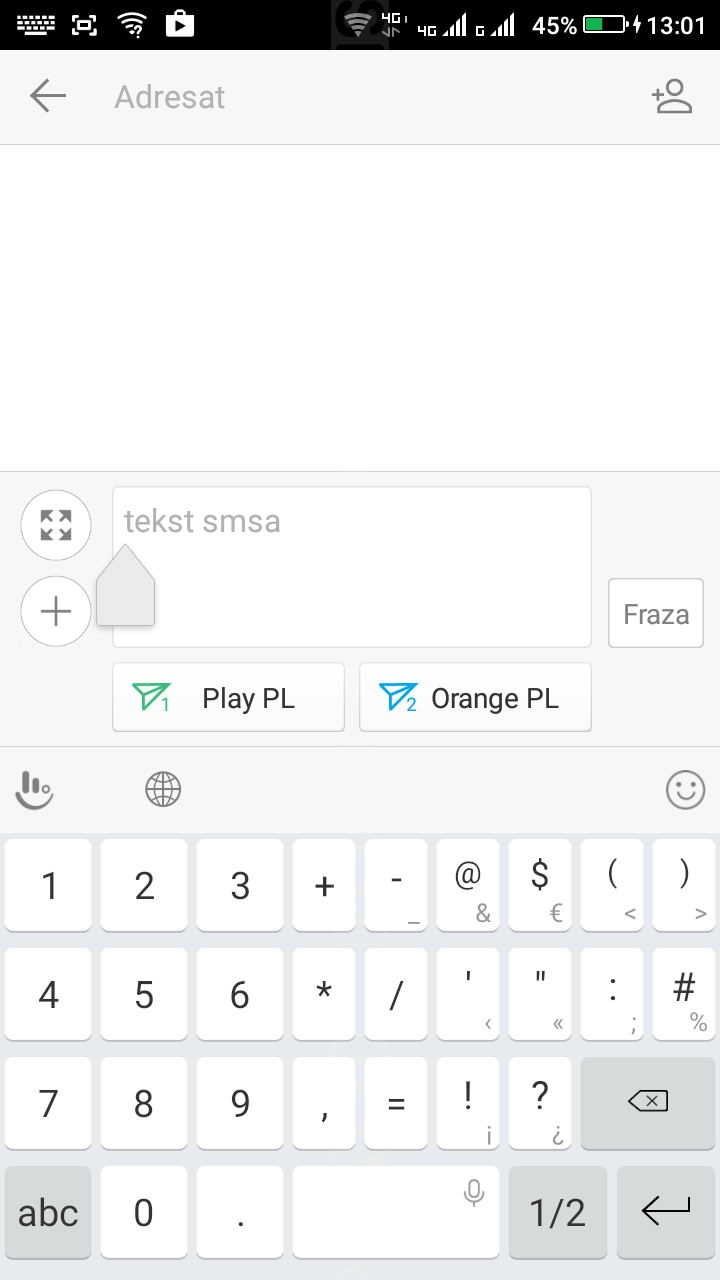Open the keyboard language globe

(x=163, y=789)
